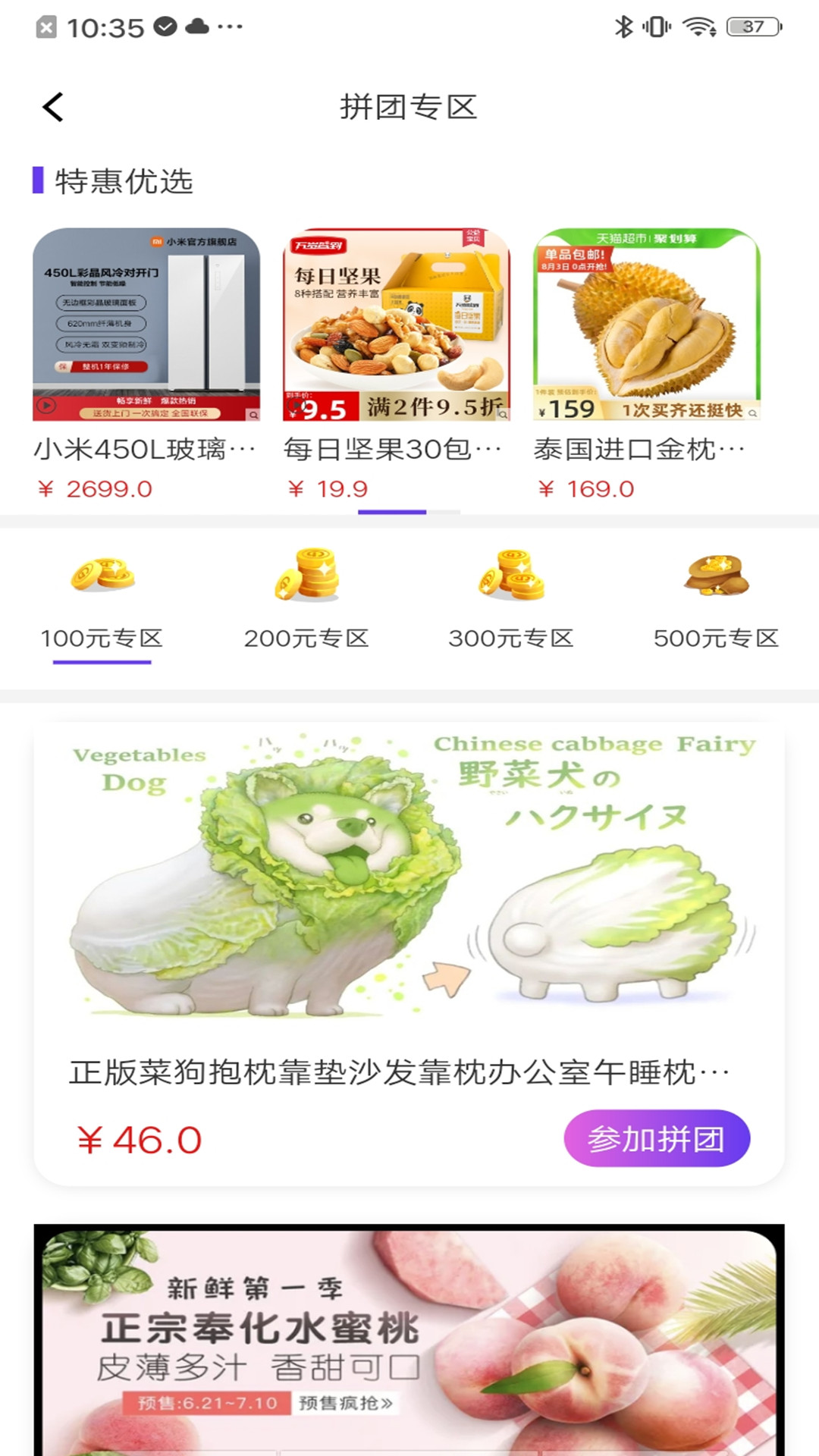The image size is (819, 1456).
Task: Select the 300元专区 option
Action: (x=513, y=639)
